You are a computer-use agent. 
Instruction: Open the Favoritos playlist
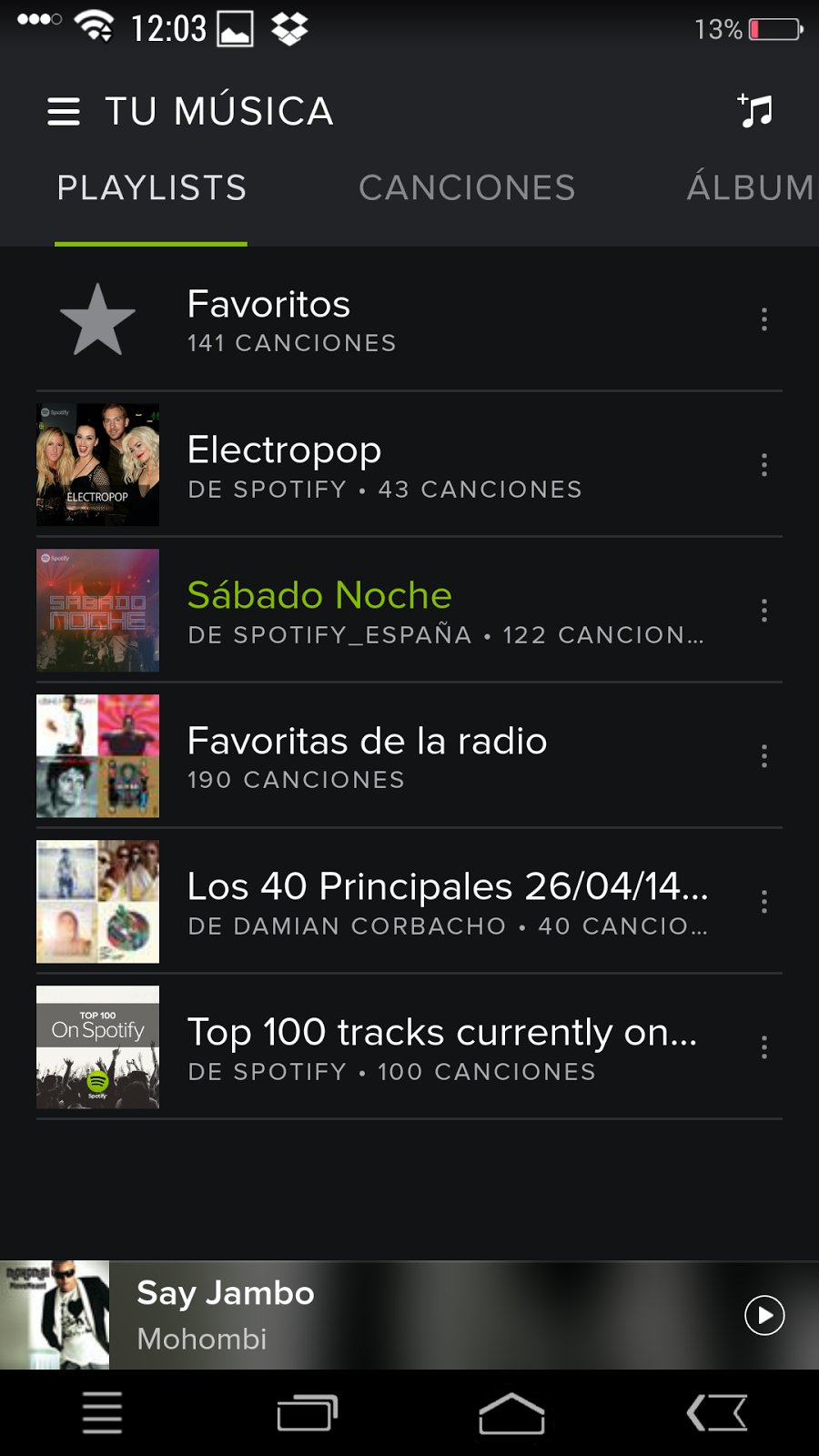pyautogui.click(x=364, y=319)
